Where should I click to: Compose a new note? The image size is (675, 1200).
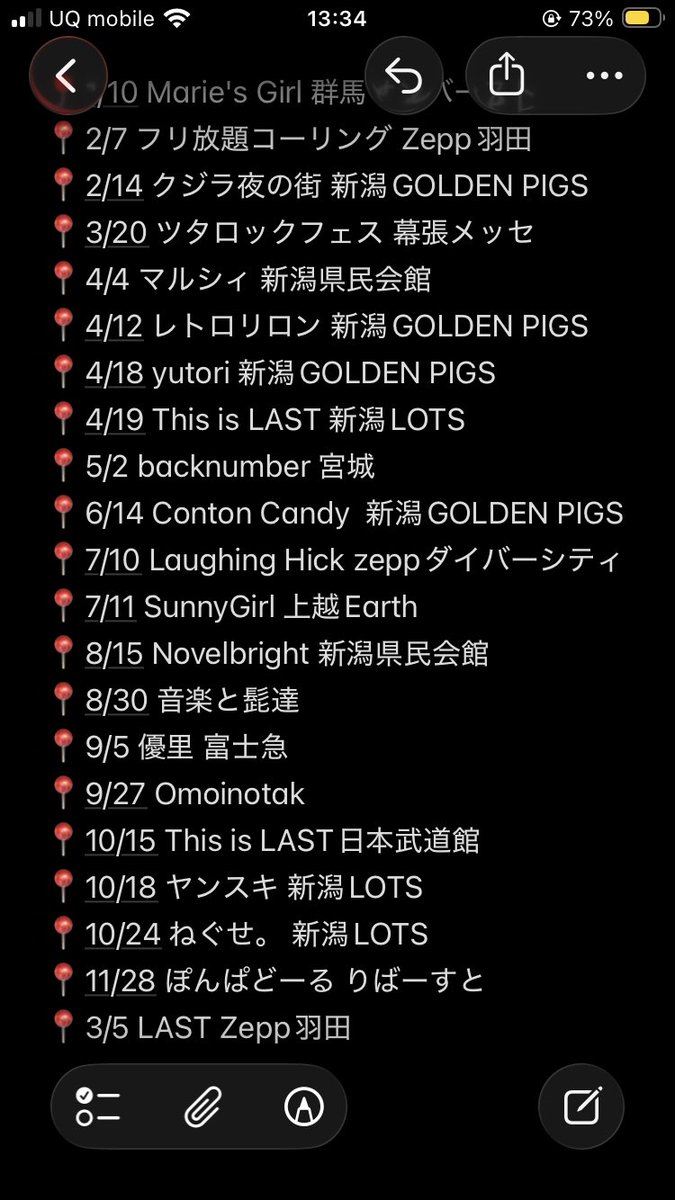[581, 1106]
